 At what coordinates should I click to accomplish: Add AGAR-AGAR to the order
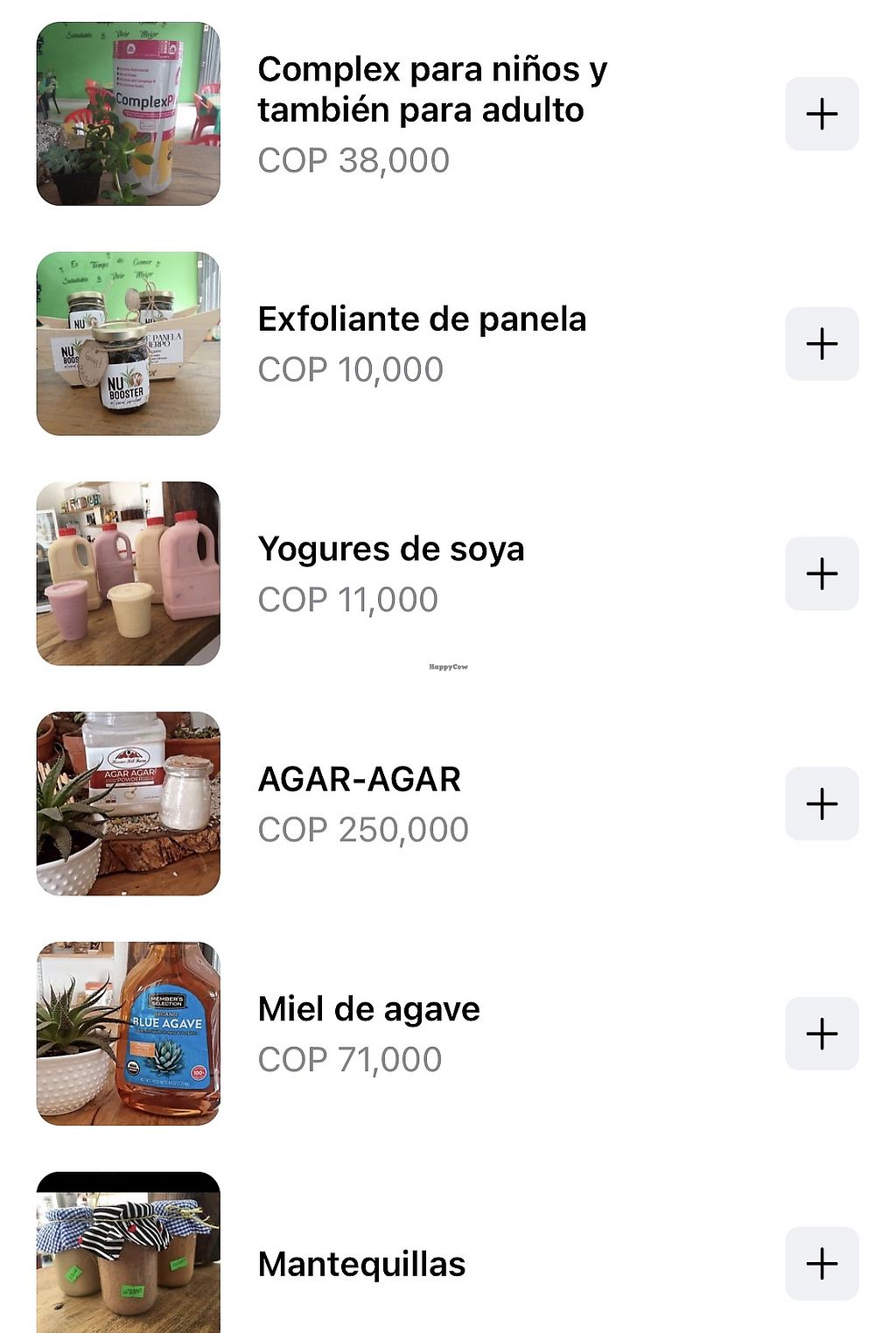pyautogui.click(x=822, y=803)
